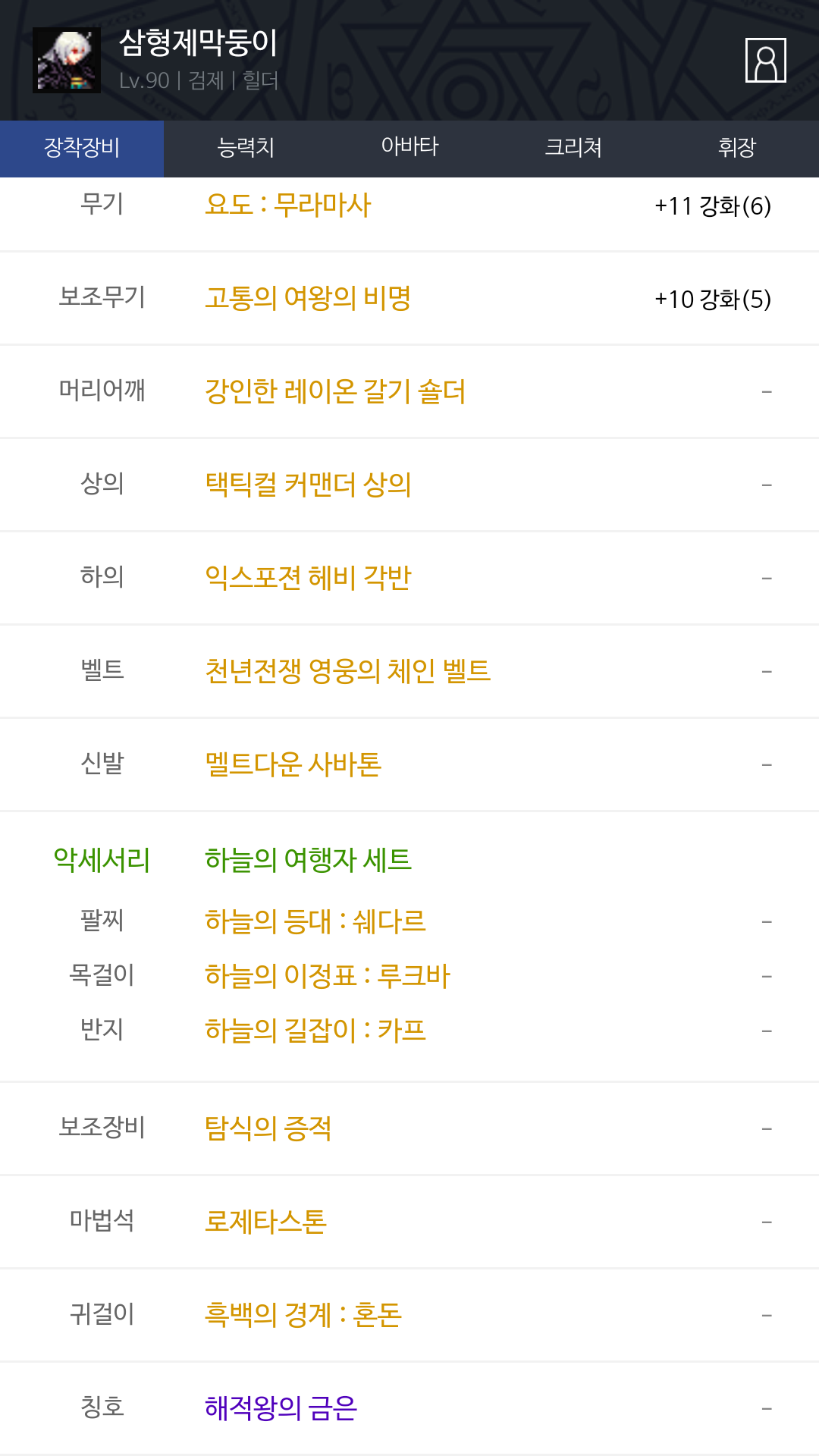Open shoulder item 강인한 레이온 갈기 숄더
The width and height of the screenshot is (819, 1456).
335,391
